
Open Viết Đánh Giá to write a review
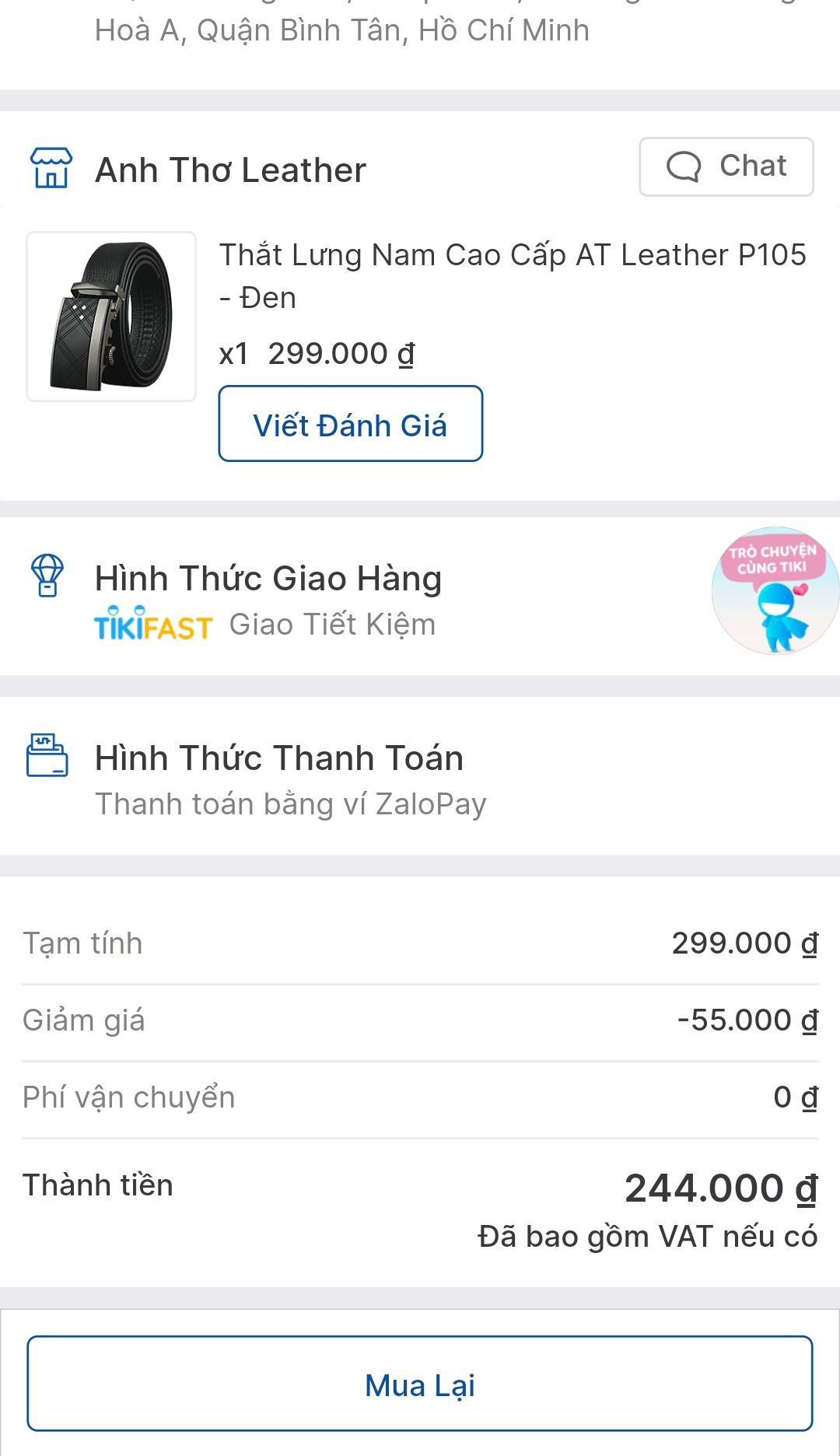350,424
